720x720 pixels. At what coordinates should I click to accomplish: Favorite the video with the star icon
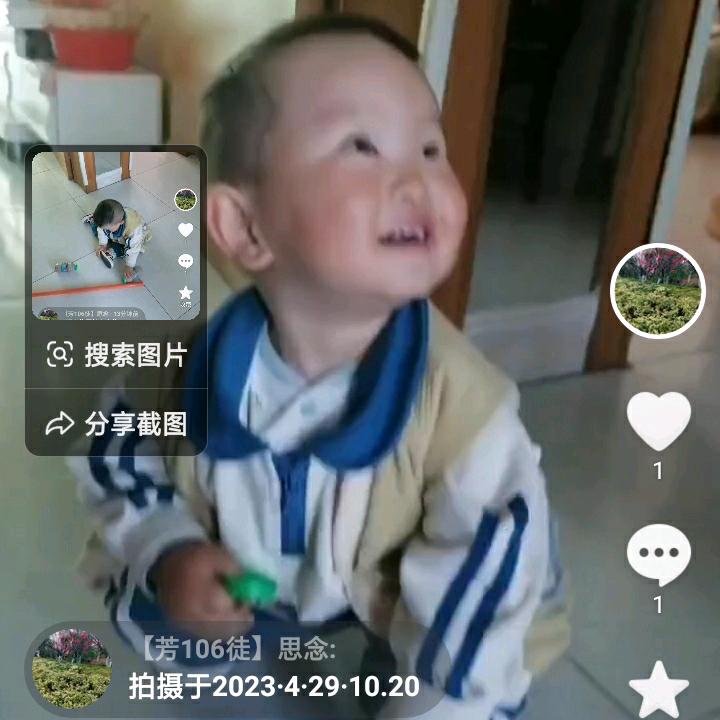click(658, 689)
